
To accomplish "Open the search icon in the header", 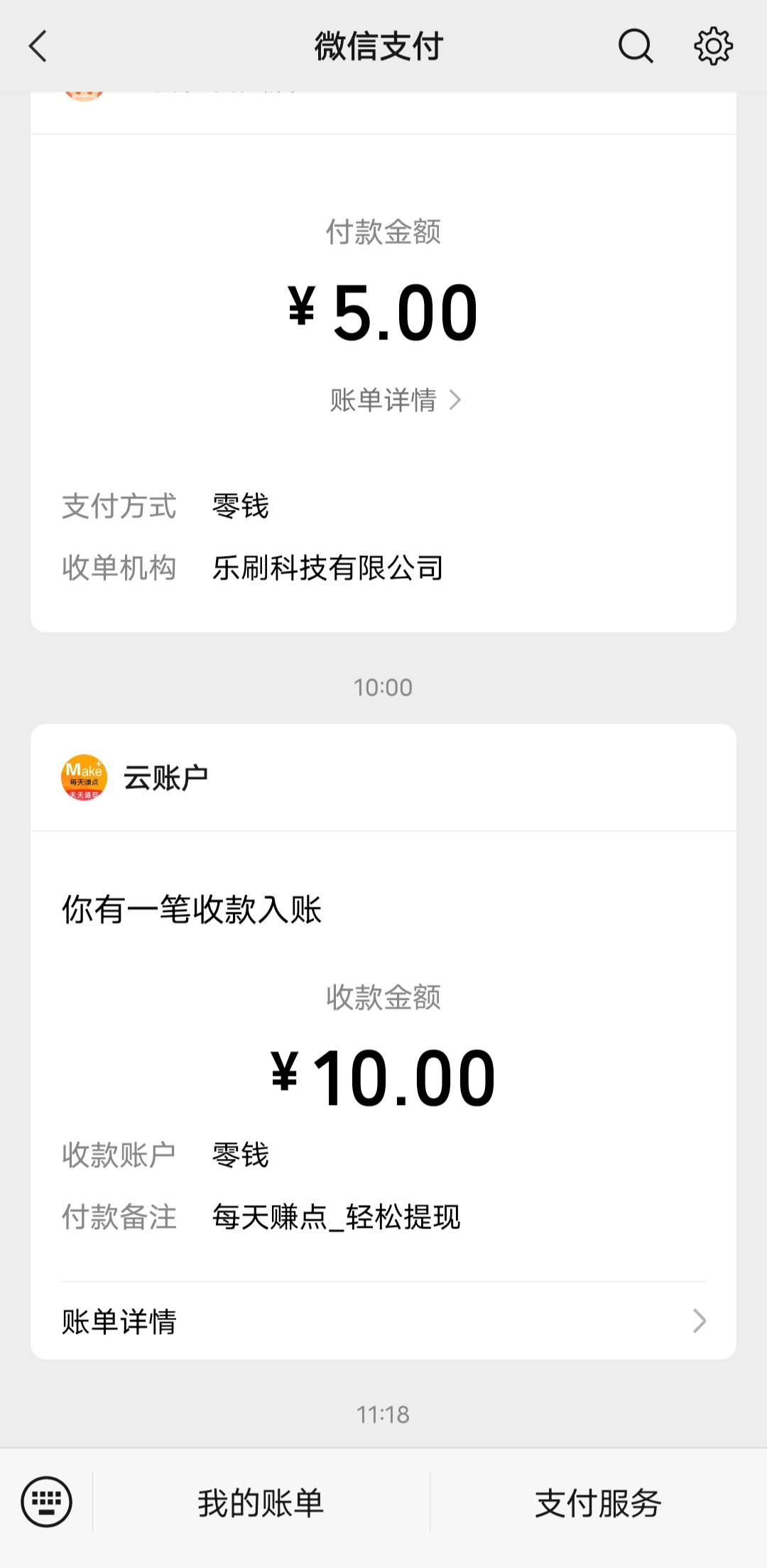I will [635, 47].
